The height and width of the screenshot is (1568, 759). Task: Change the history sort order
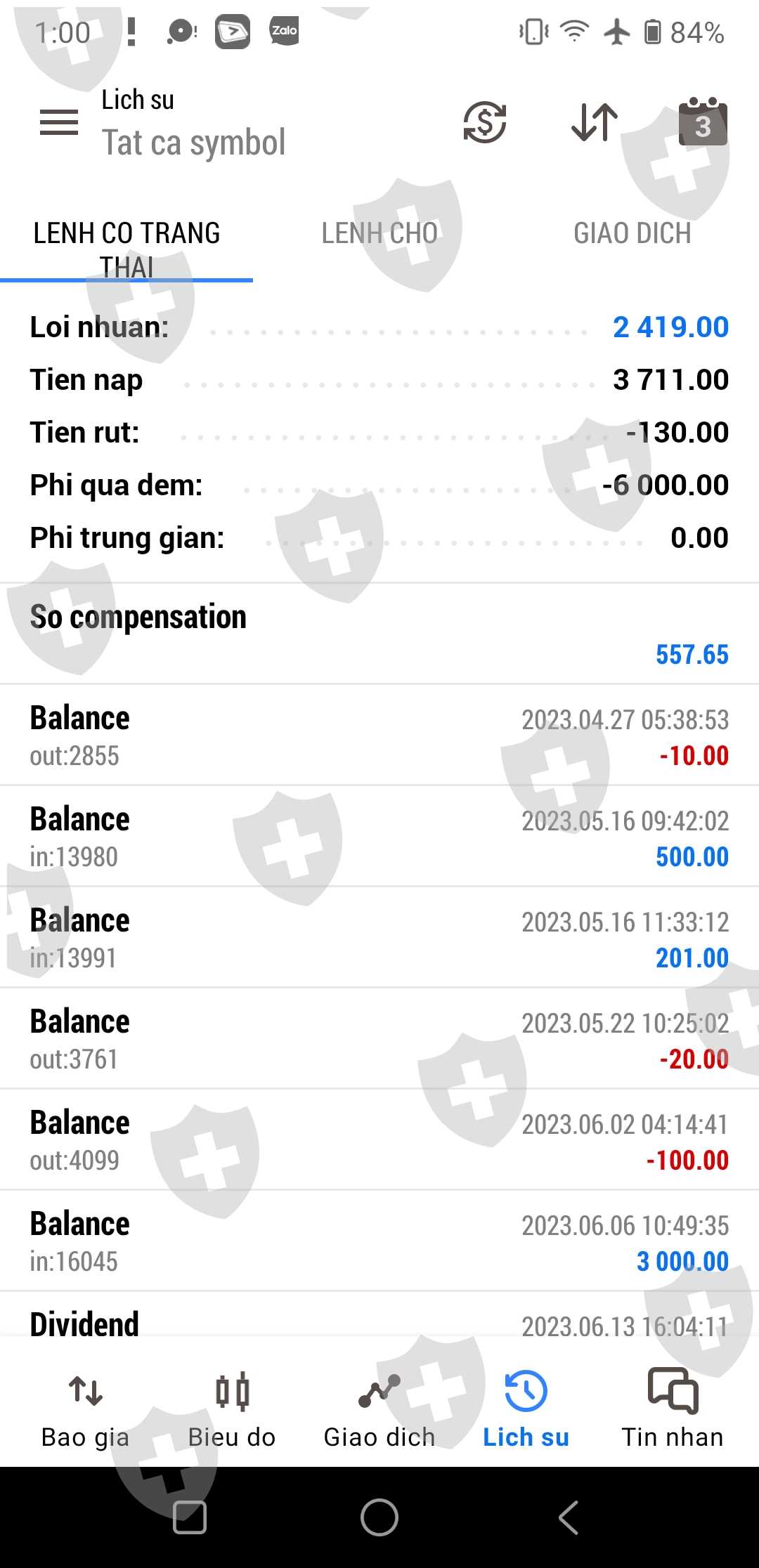[x=595, y=122]
